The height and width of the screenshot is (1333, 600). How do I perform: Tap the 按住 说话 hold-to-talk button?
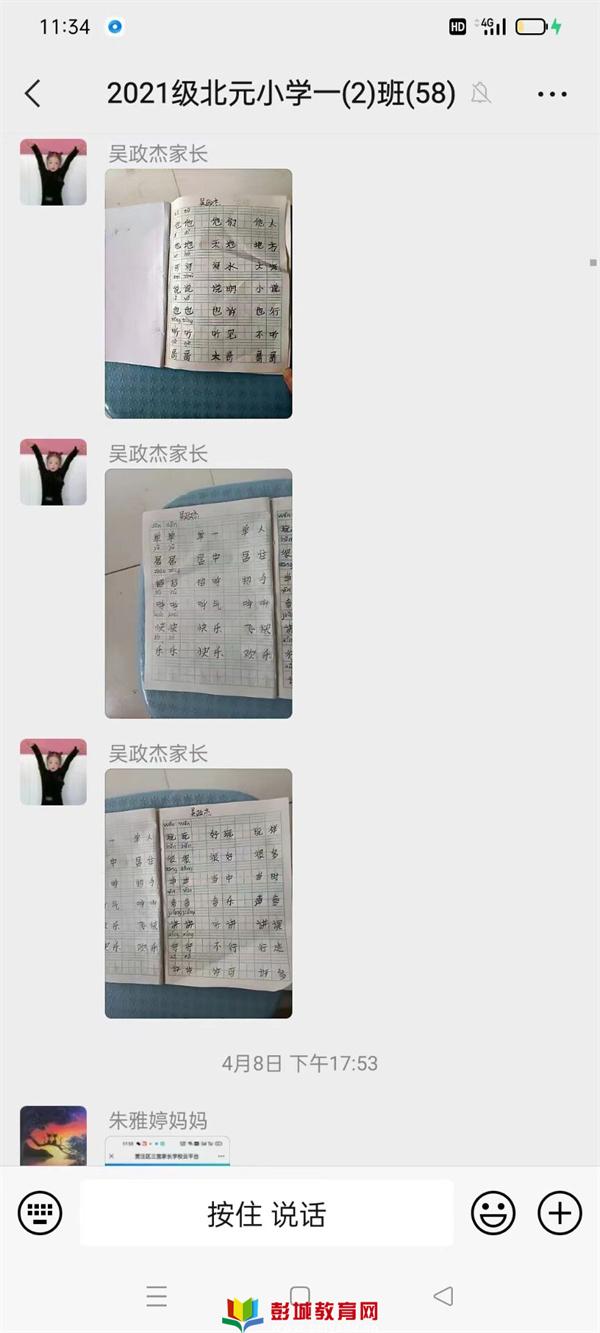point(266,1213)
